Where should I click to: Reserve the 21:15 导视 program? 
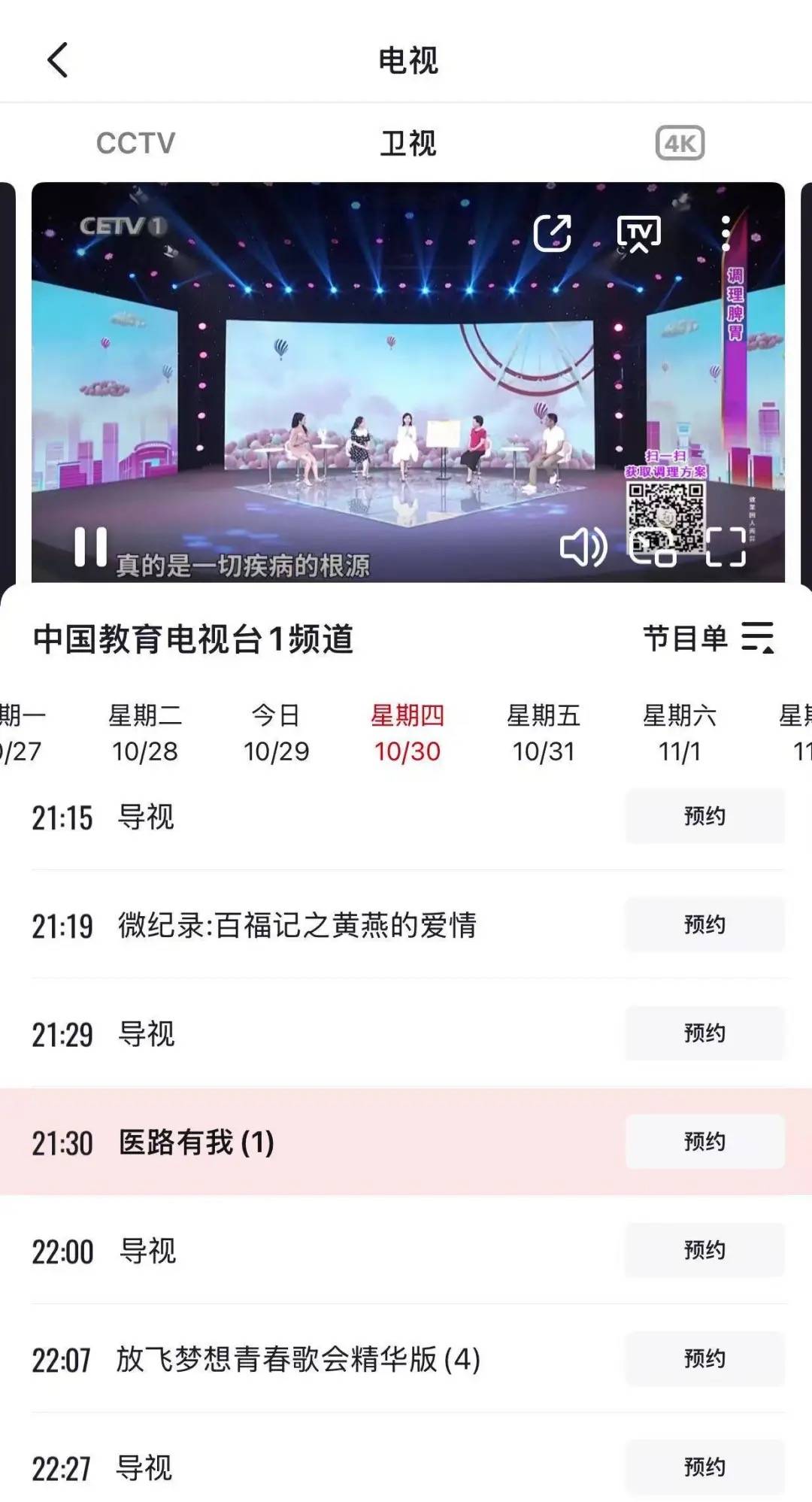[x=704, y=816]
